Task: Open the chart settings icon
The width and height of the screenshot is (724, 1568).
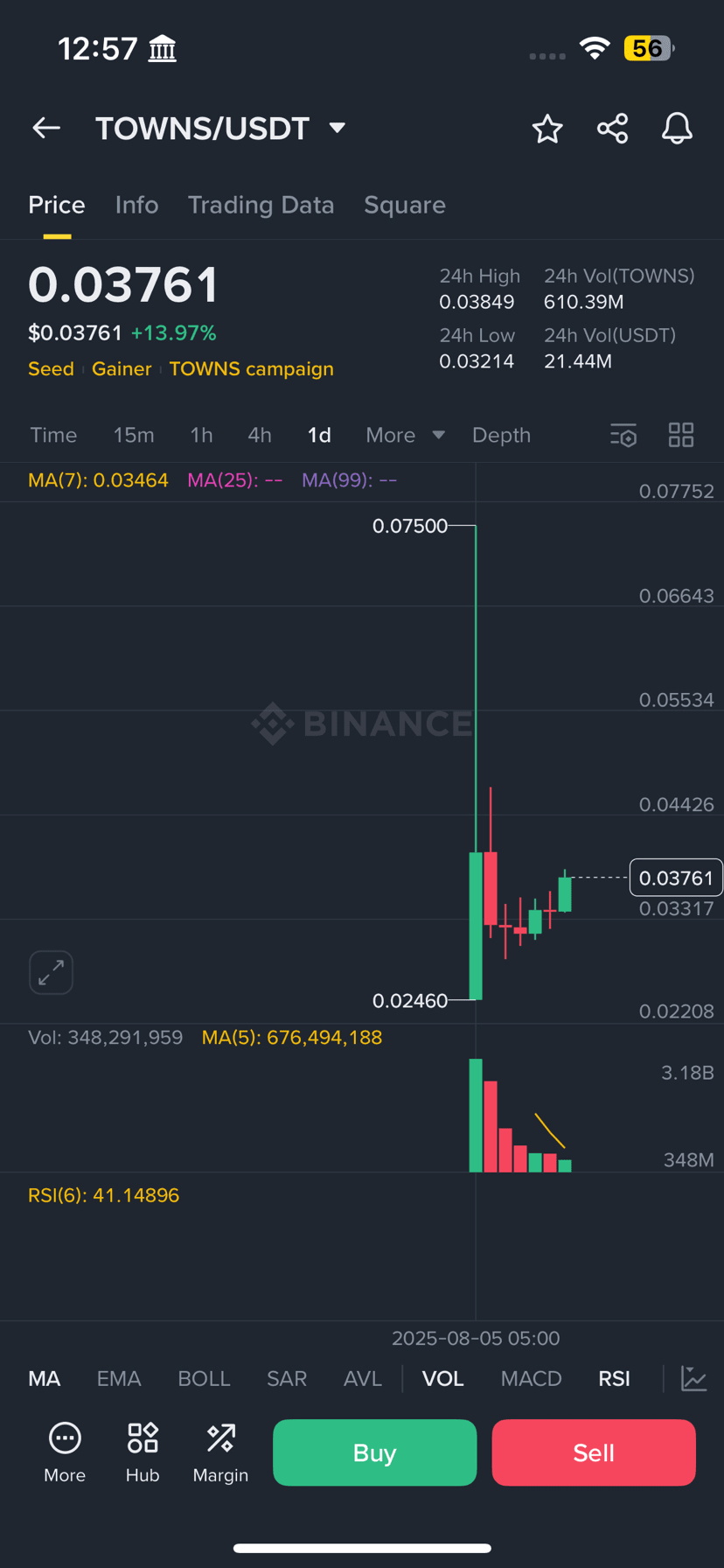Action: click(x=623, y=435)
